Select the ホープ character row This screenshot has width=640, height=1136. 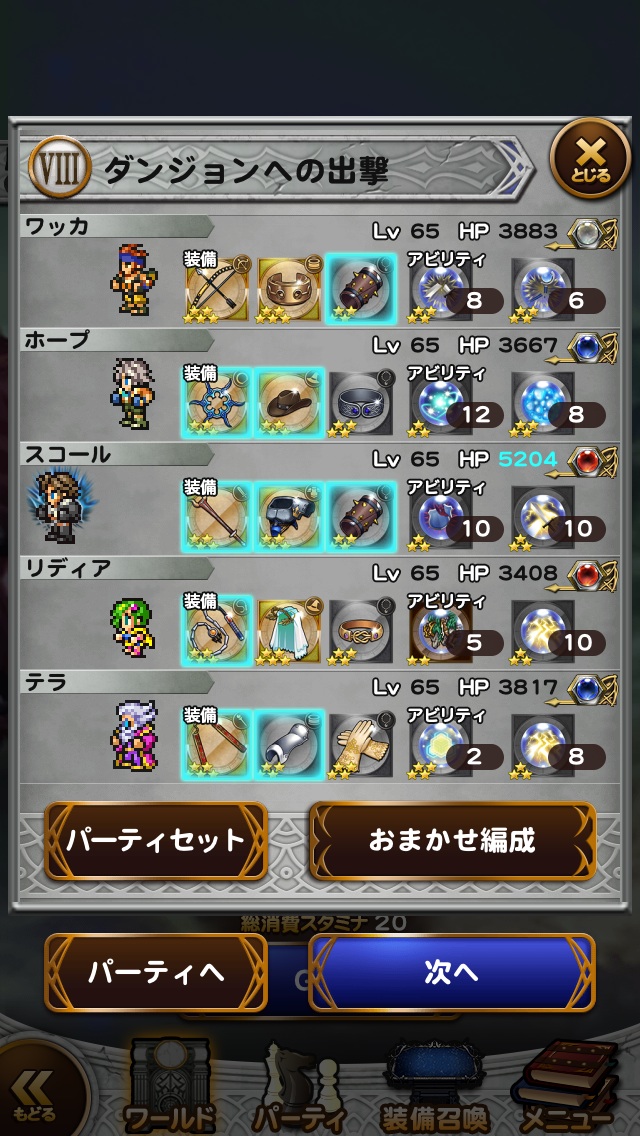133,394
